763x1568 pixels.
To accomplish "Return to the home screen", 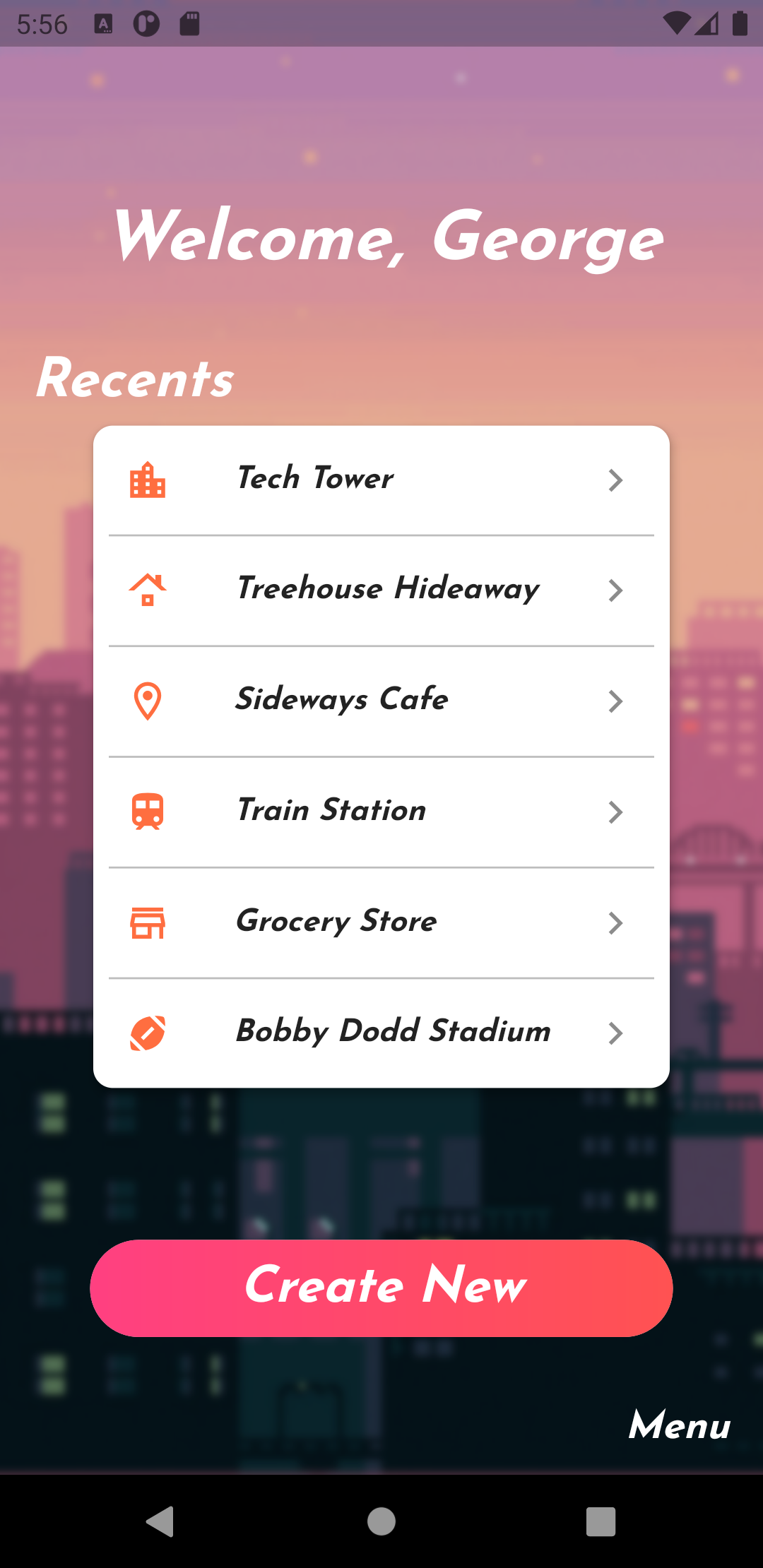I will (381, 1521).
